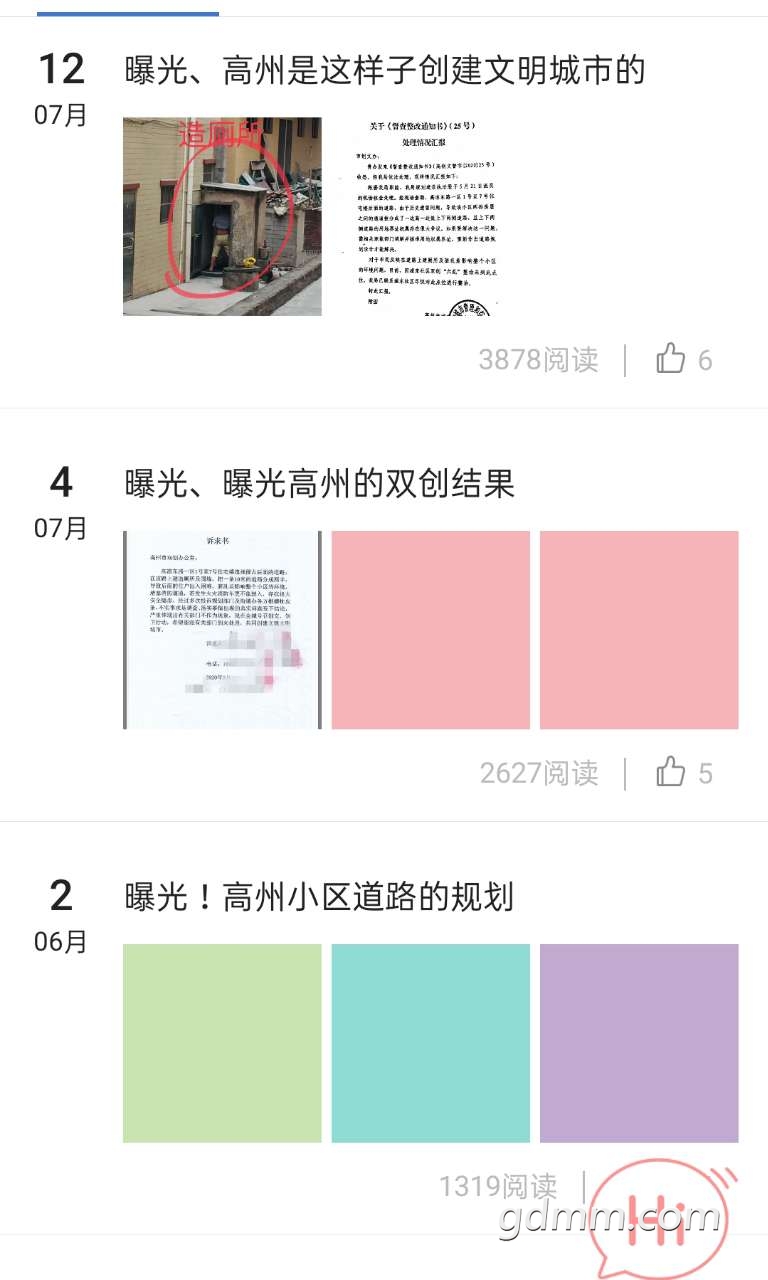View the 诉求书 letter image

click(x=222, y=630)
